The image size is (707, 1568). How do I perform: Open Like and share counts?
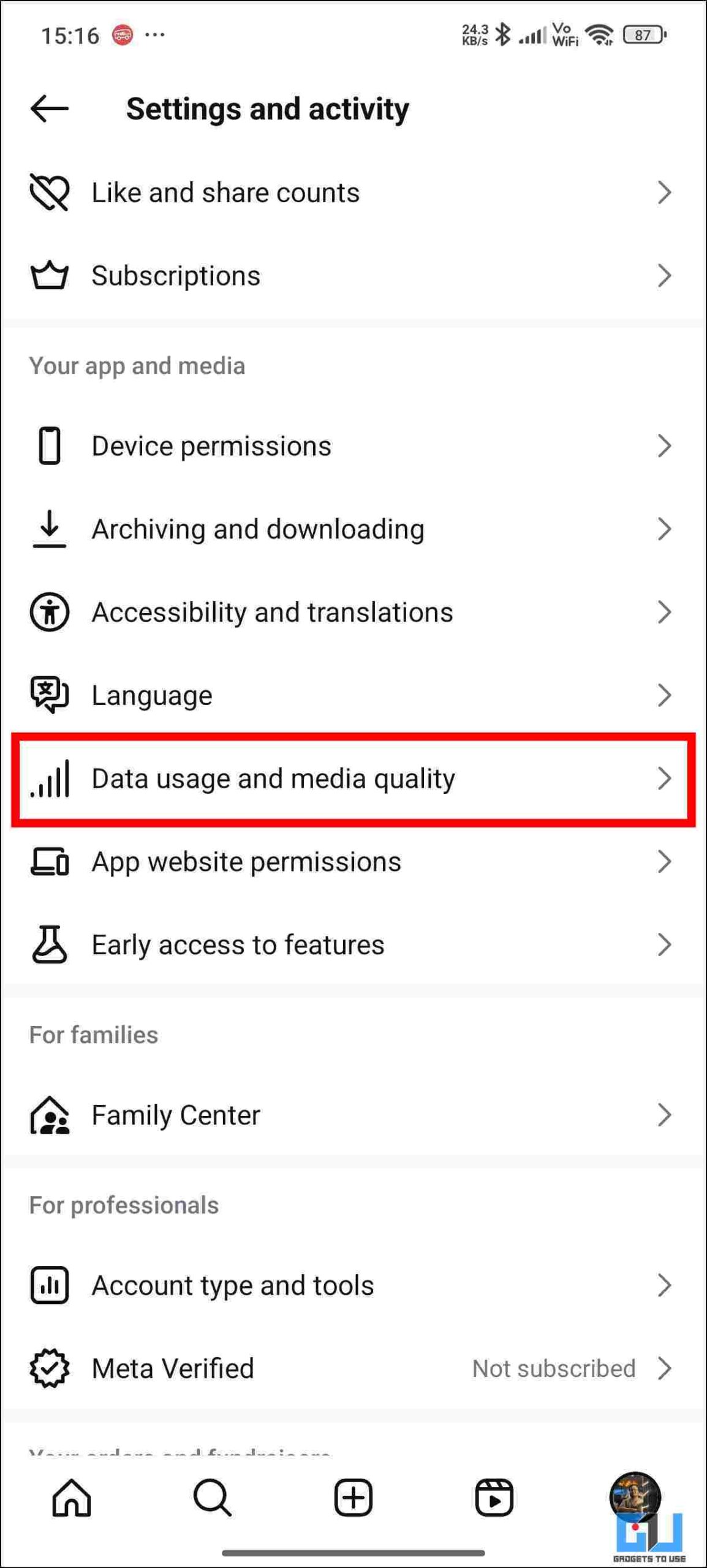(353, 192)
